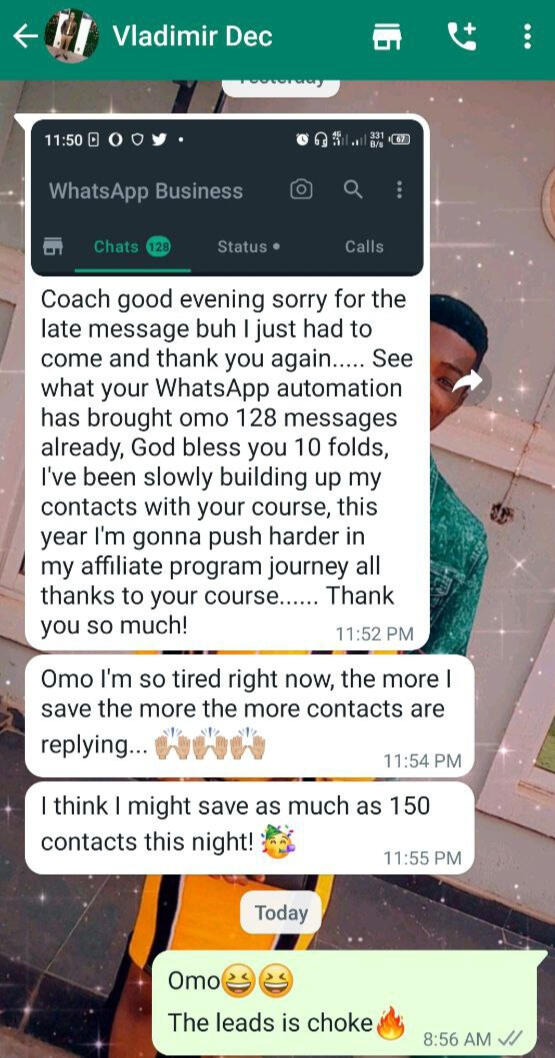Screen dimensions: 555x1058
Task: Go back from Vladimir Dec chat
Action: point(25,36)
